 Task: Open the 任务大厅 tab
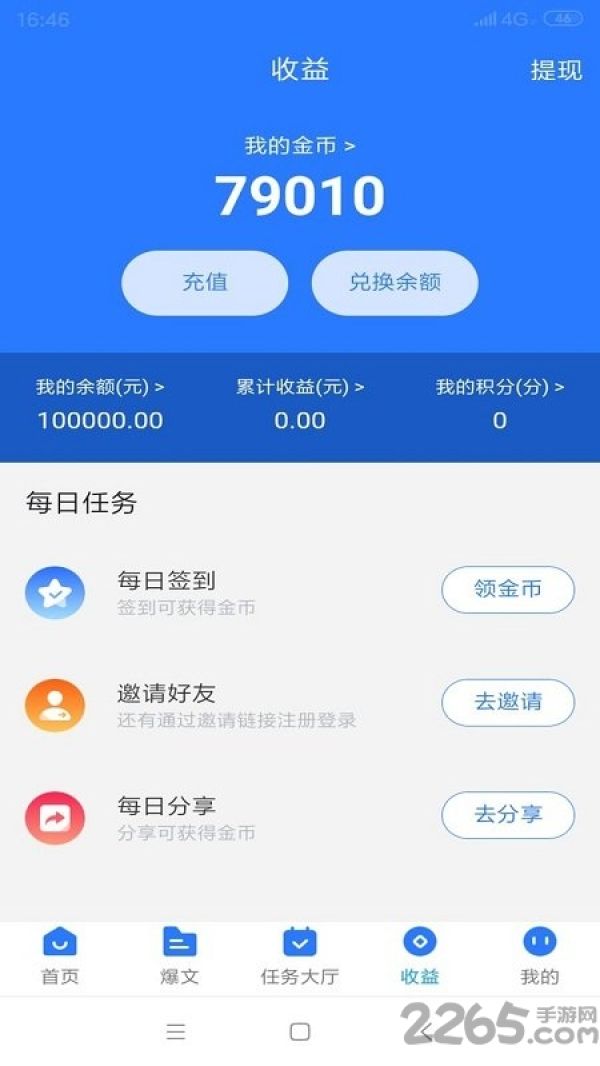(x=300, y=957)
